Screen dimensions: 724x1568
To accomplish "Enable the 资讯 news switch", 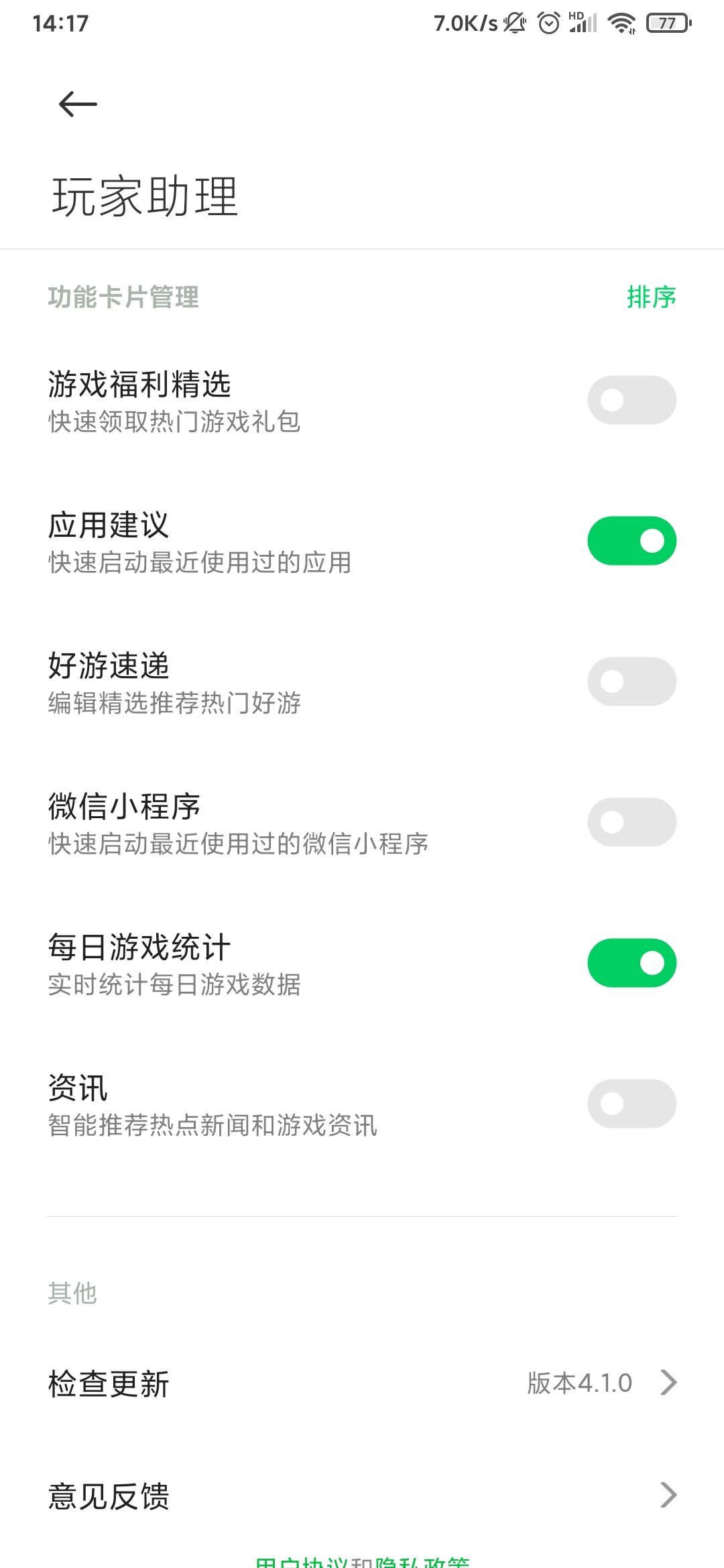I will pos(631,1104).
